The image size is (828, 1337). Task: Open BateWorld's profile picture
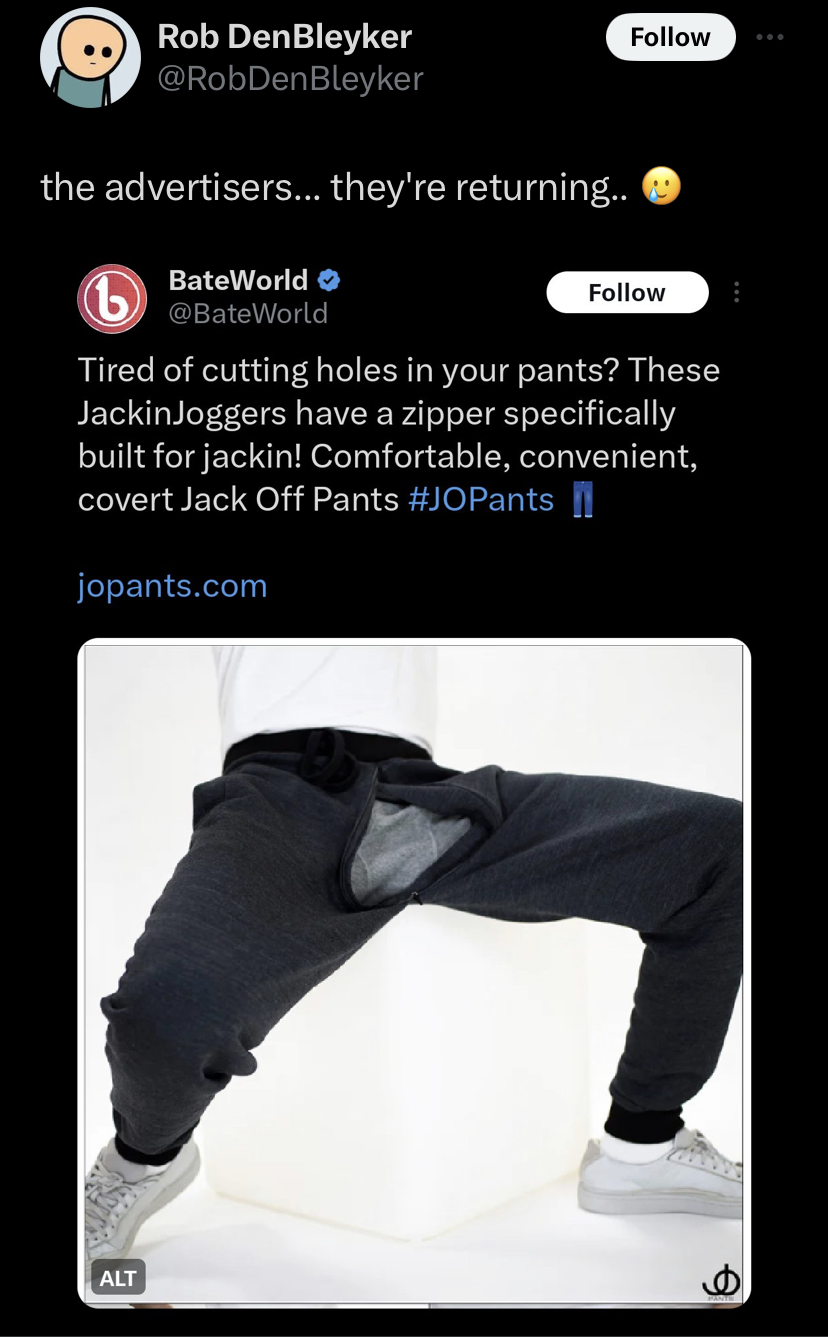113,298
